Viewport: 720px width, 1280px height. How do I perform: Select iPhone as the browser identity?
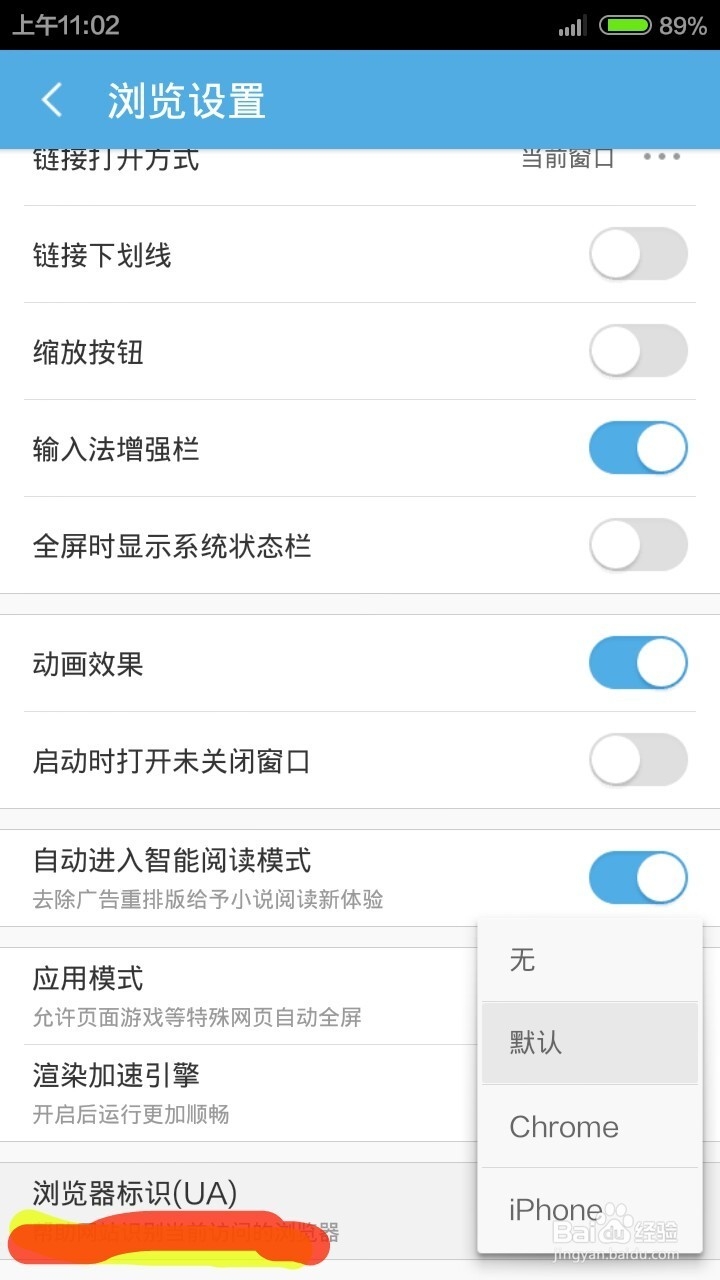point(590,1209)
